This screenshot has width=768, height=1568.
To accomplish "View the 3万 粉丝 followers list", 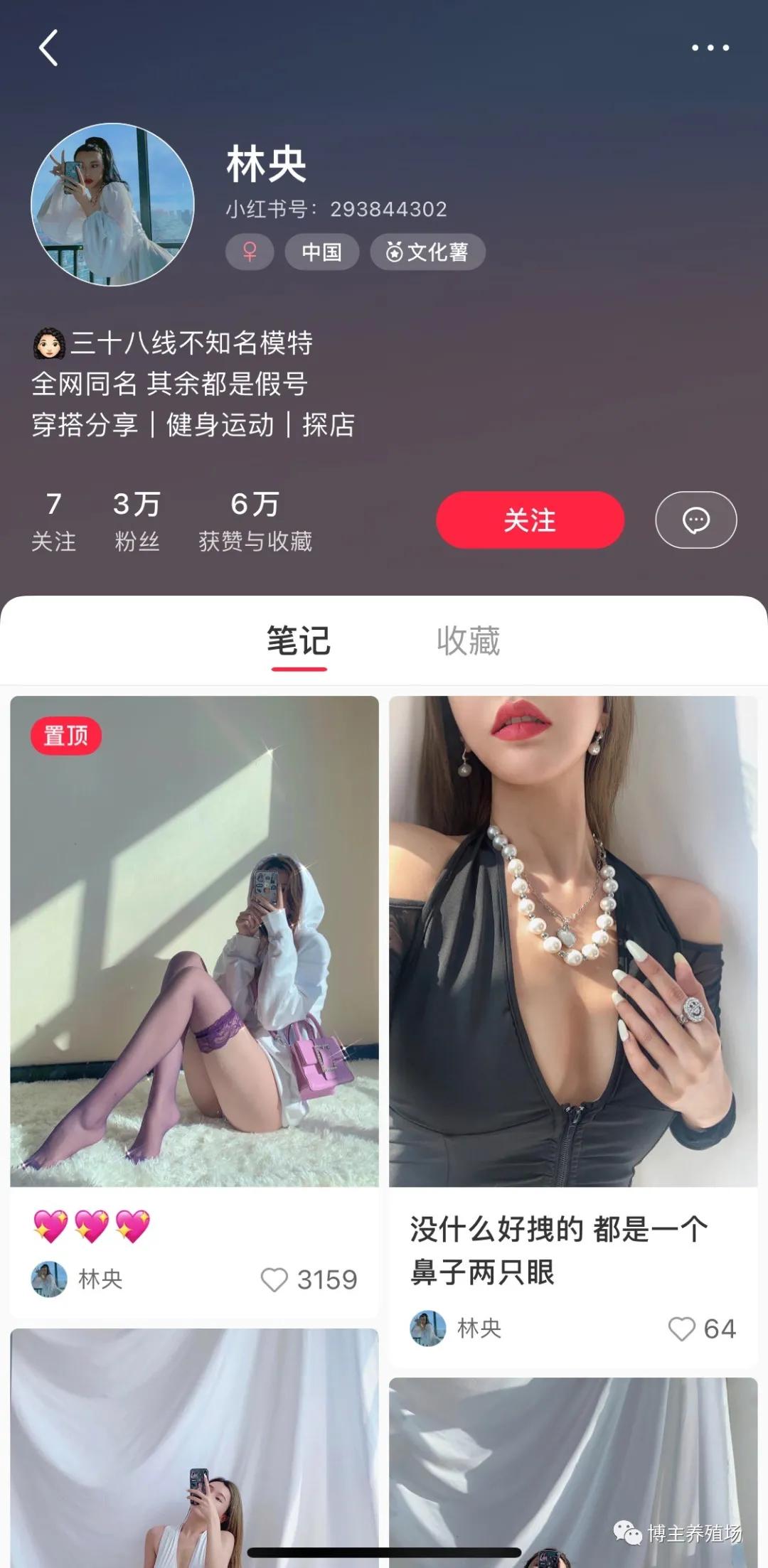I will [137, 521].
